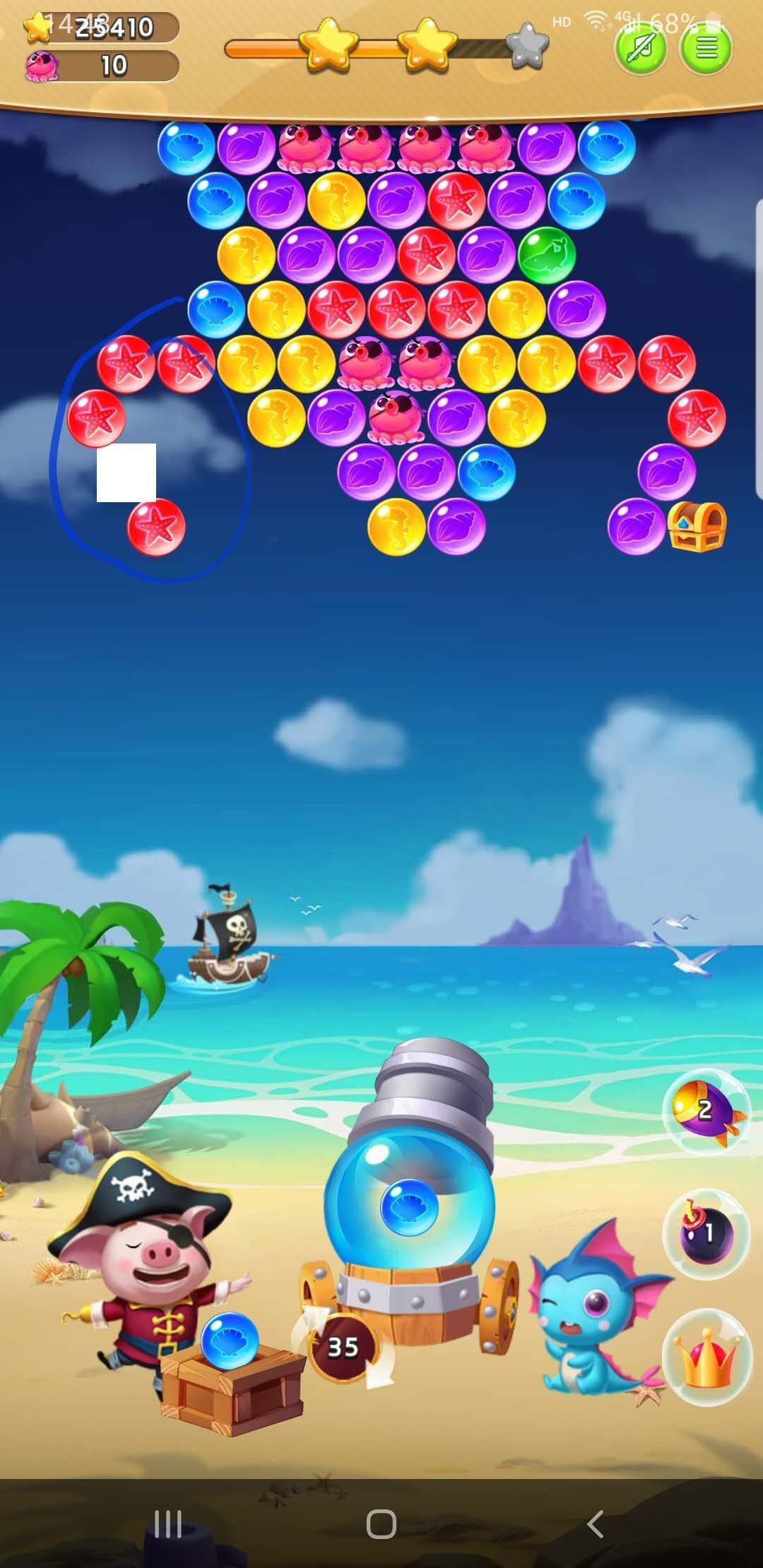763x1568 pixels.
Task: Activate the bomb power-up
Action: 706,1234
